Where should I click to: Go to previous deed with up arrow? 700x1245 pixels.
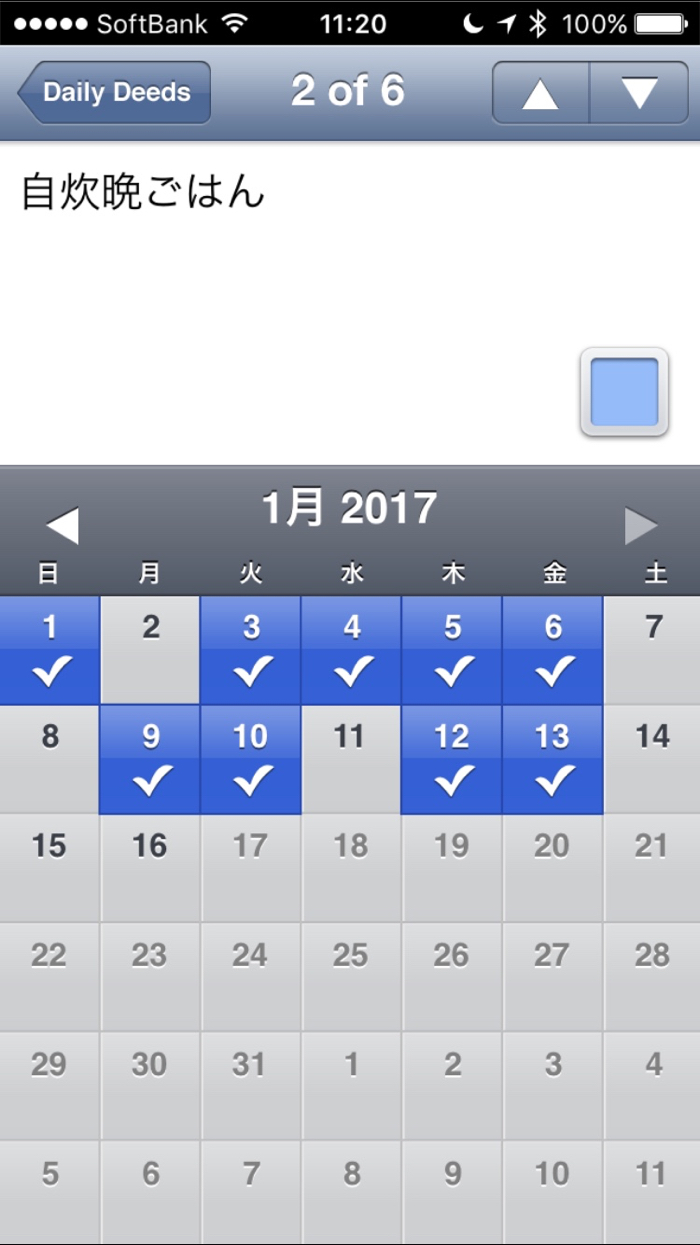[x=540, y=93]
